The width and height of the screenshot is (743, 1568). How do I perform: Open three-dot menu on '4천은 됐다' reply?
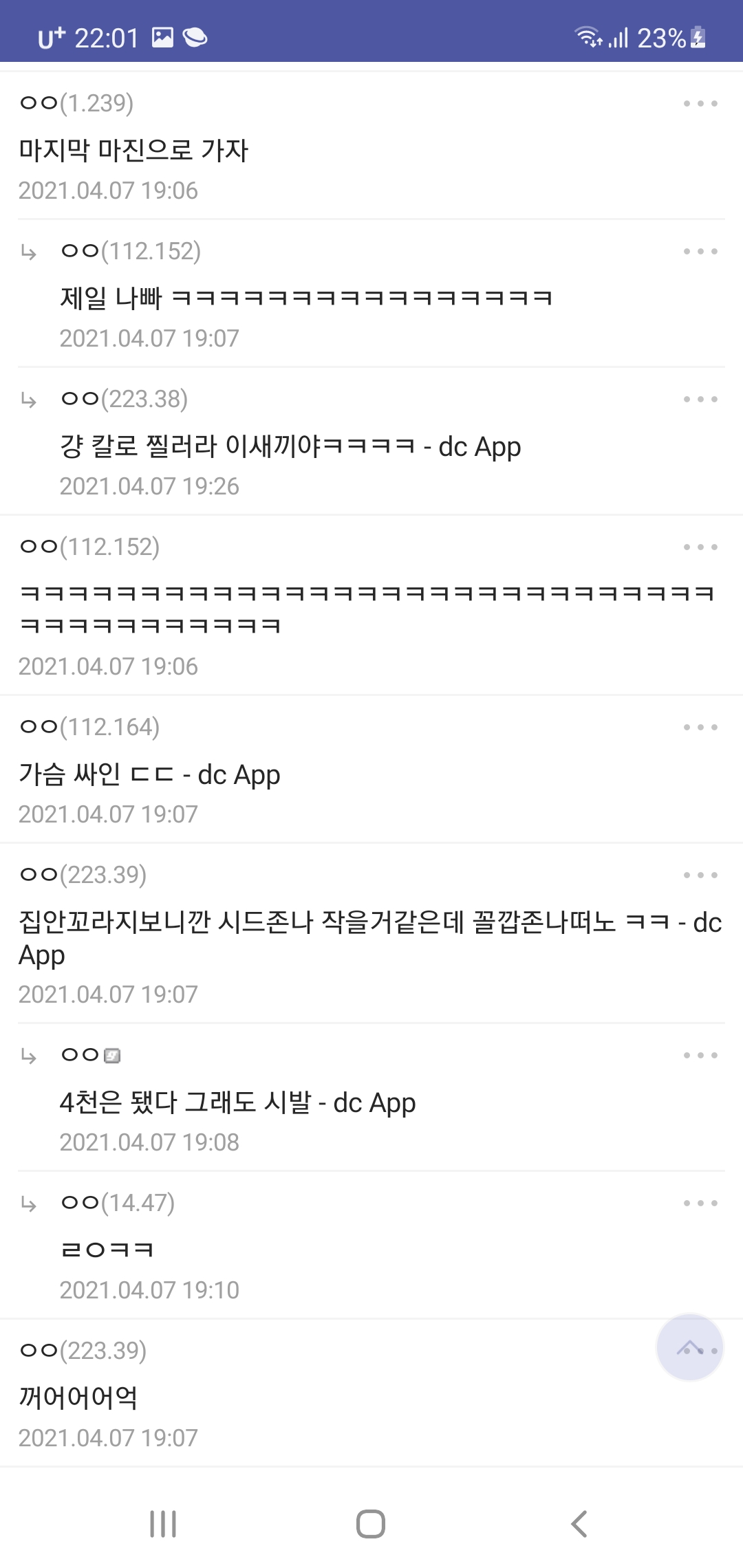(700, 1056)
